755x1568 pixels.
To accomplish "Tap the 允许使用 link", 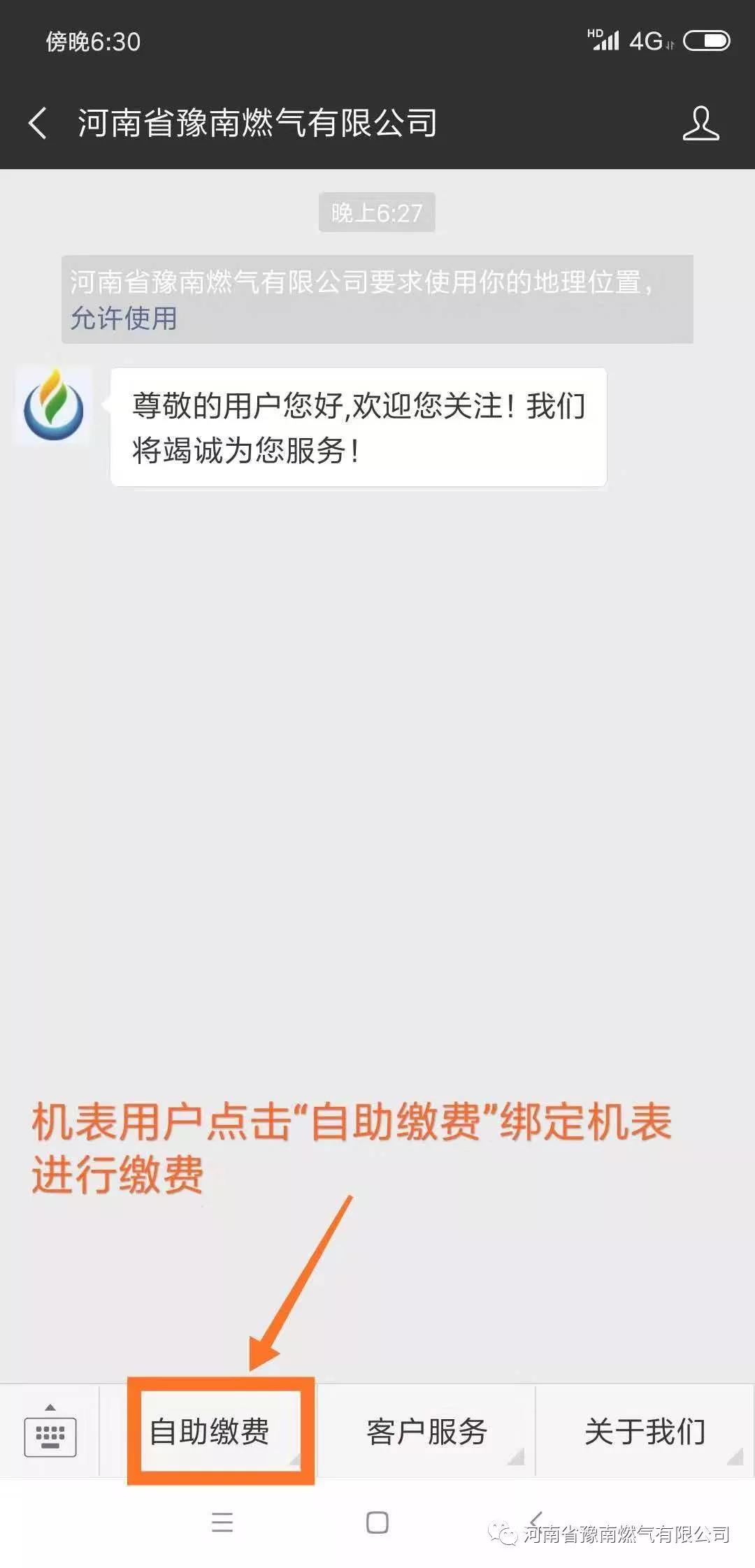I will click(x=124, y=319).
